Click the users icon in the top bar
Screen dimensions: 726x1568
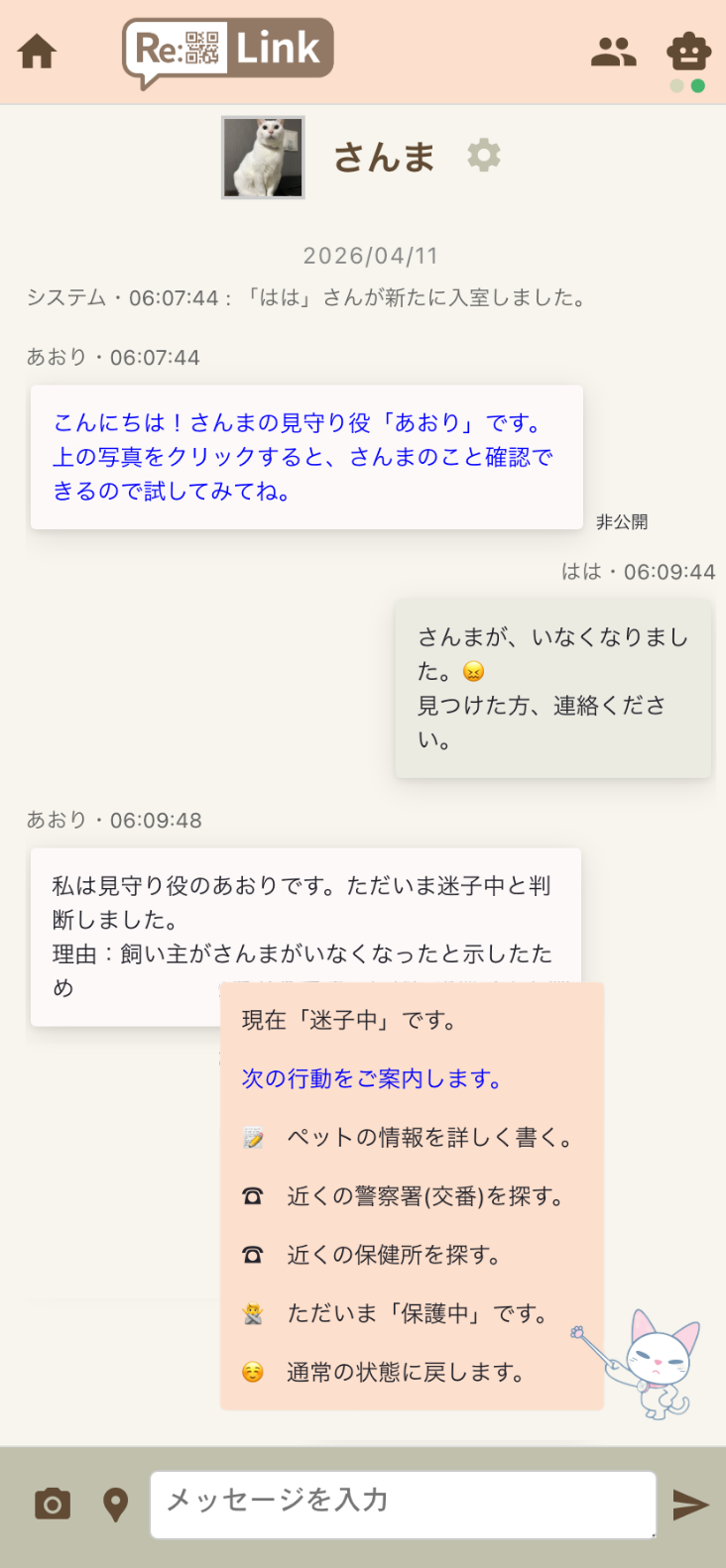614,52
